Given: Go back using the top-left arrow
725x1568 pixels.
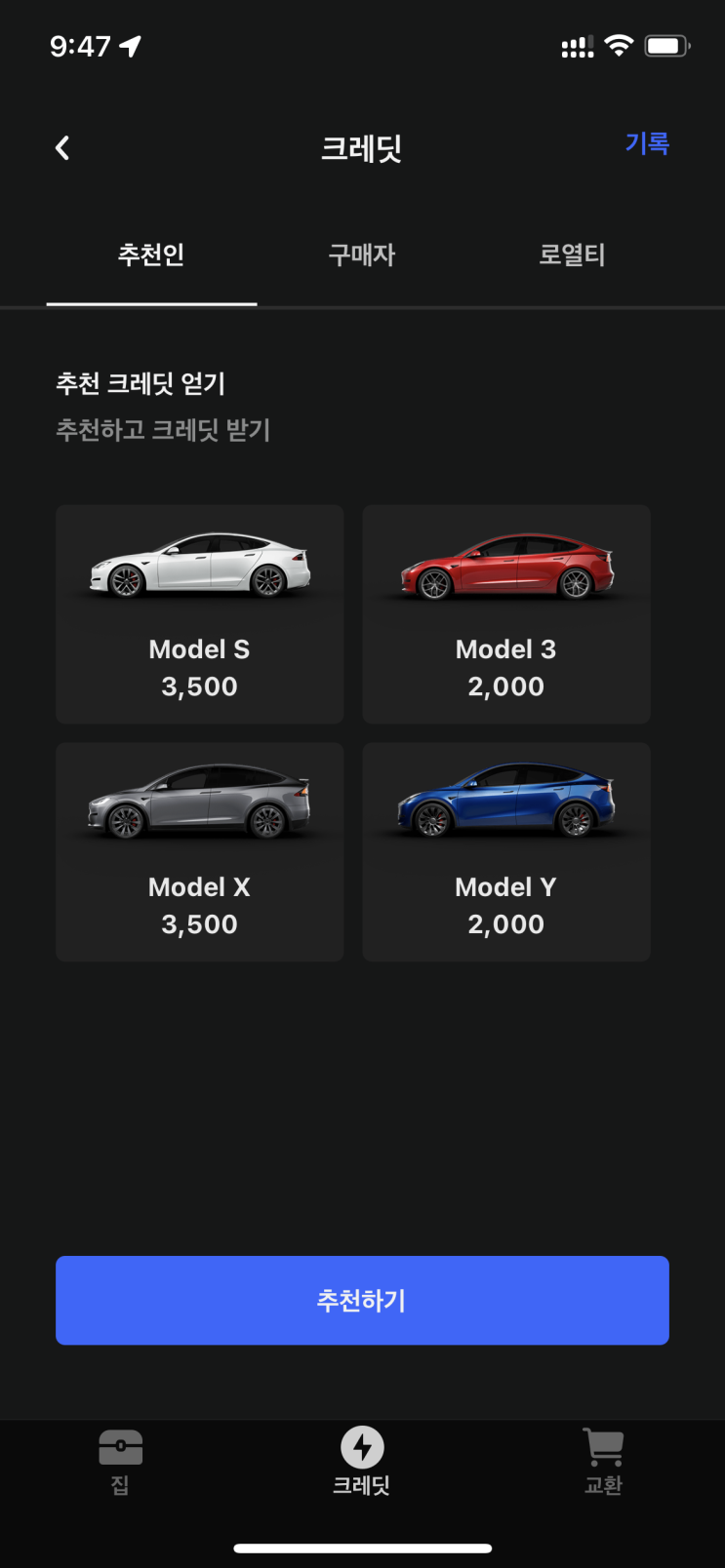Looking at the screenshot, I should [x=62, y=148].
